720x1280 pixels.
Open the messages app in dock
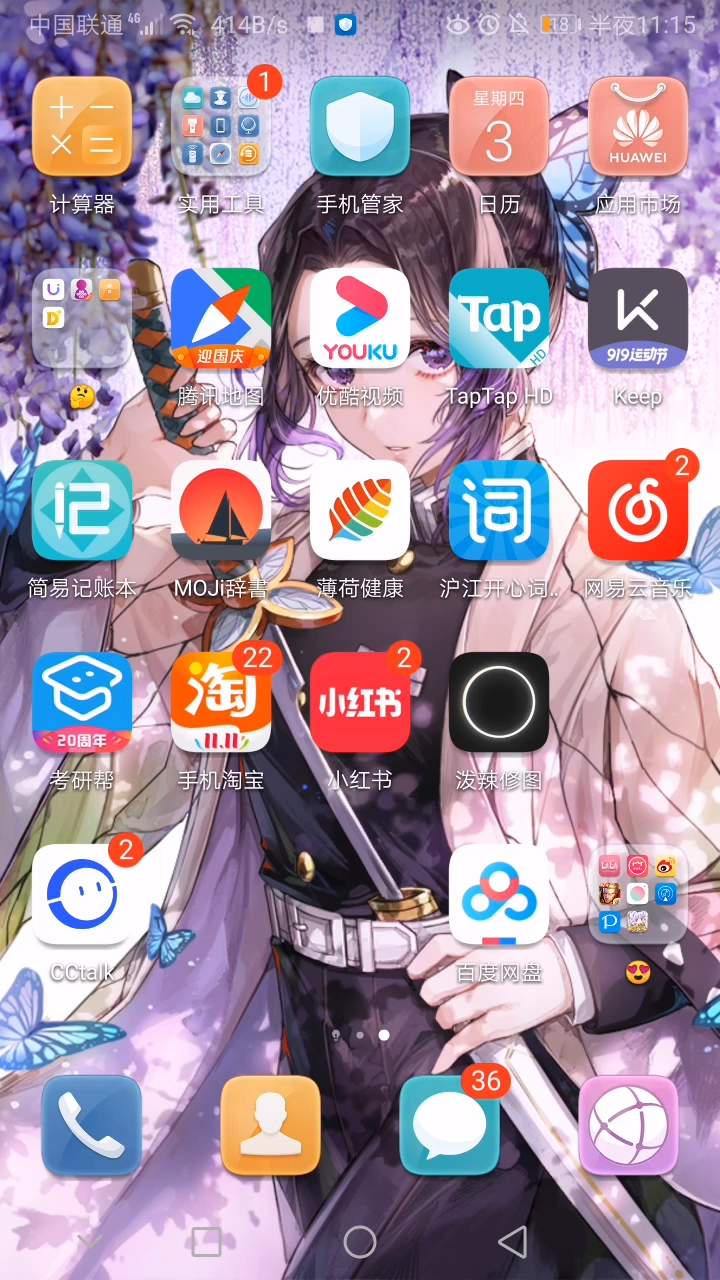pyautogui.click(x=449, y=1125)
